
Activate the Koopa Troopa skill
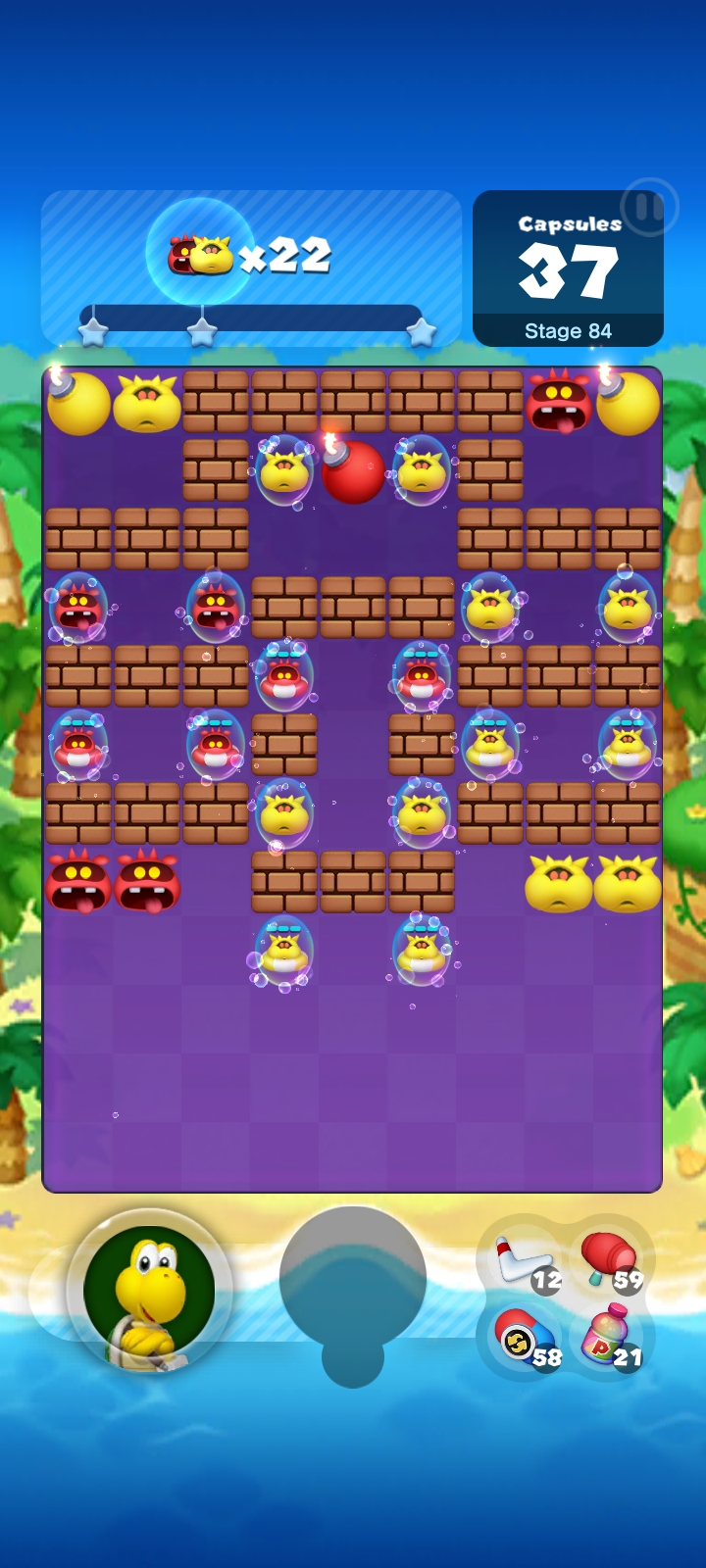point(149,1292)
